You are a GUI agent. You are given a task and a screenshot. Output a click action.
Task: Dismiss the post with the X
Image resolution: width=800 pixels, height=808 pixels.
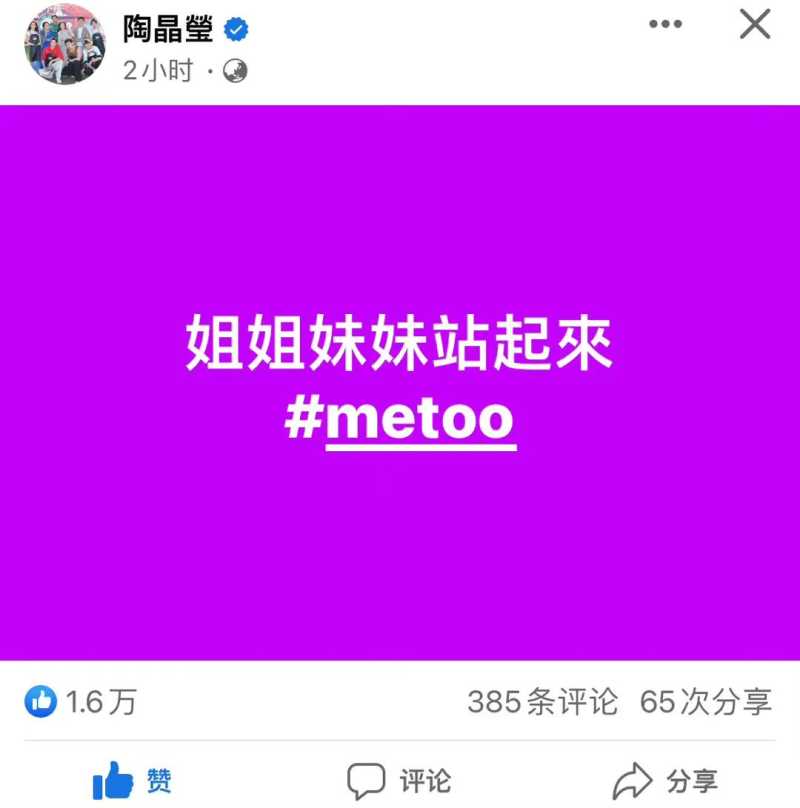click(x=755, y=24)
